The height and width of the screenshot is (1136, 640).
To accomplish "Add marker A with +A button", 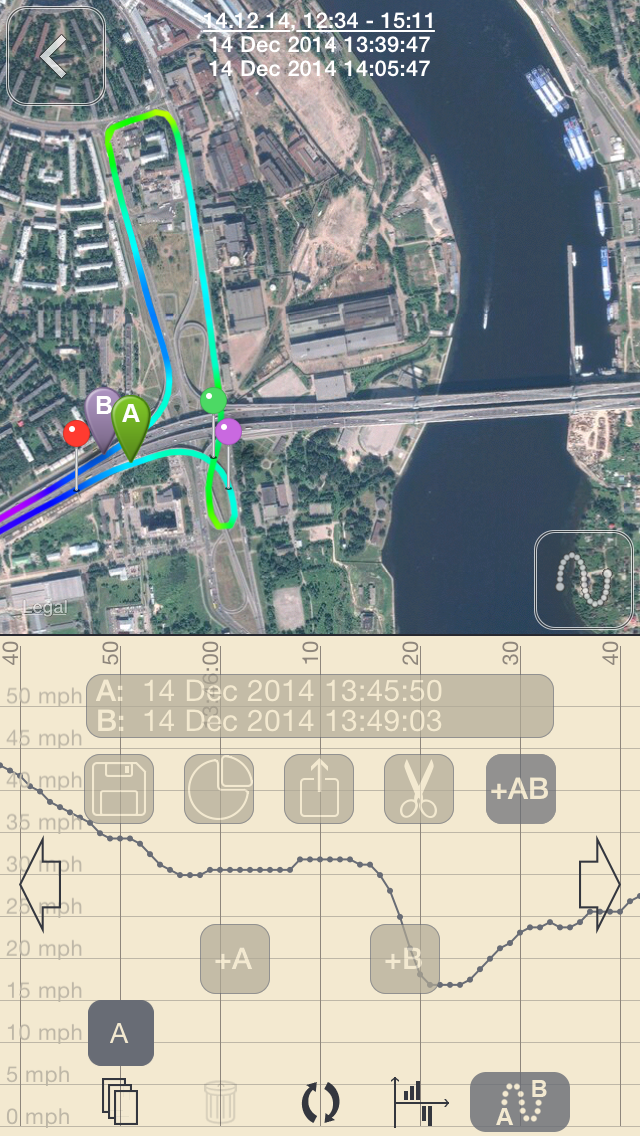I will click(x=235, y=959).
